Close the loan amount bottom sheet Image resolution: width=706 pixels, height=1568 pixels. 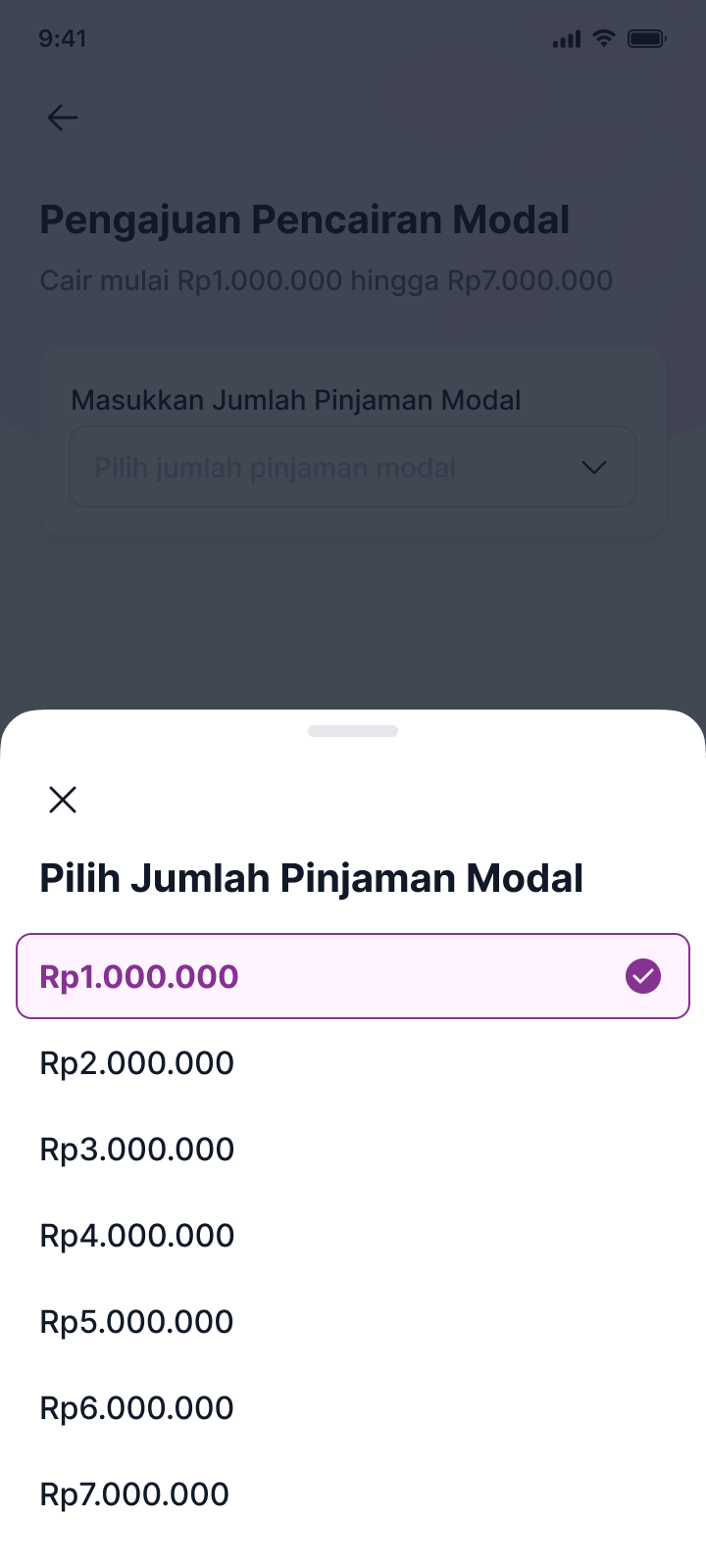[x=63, y=800]
